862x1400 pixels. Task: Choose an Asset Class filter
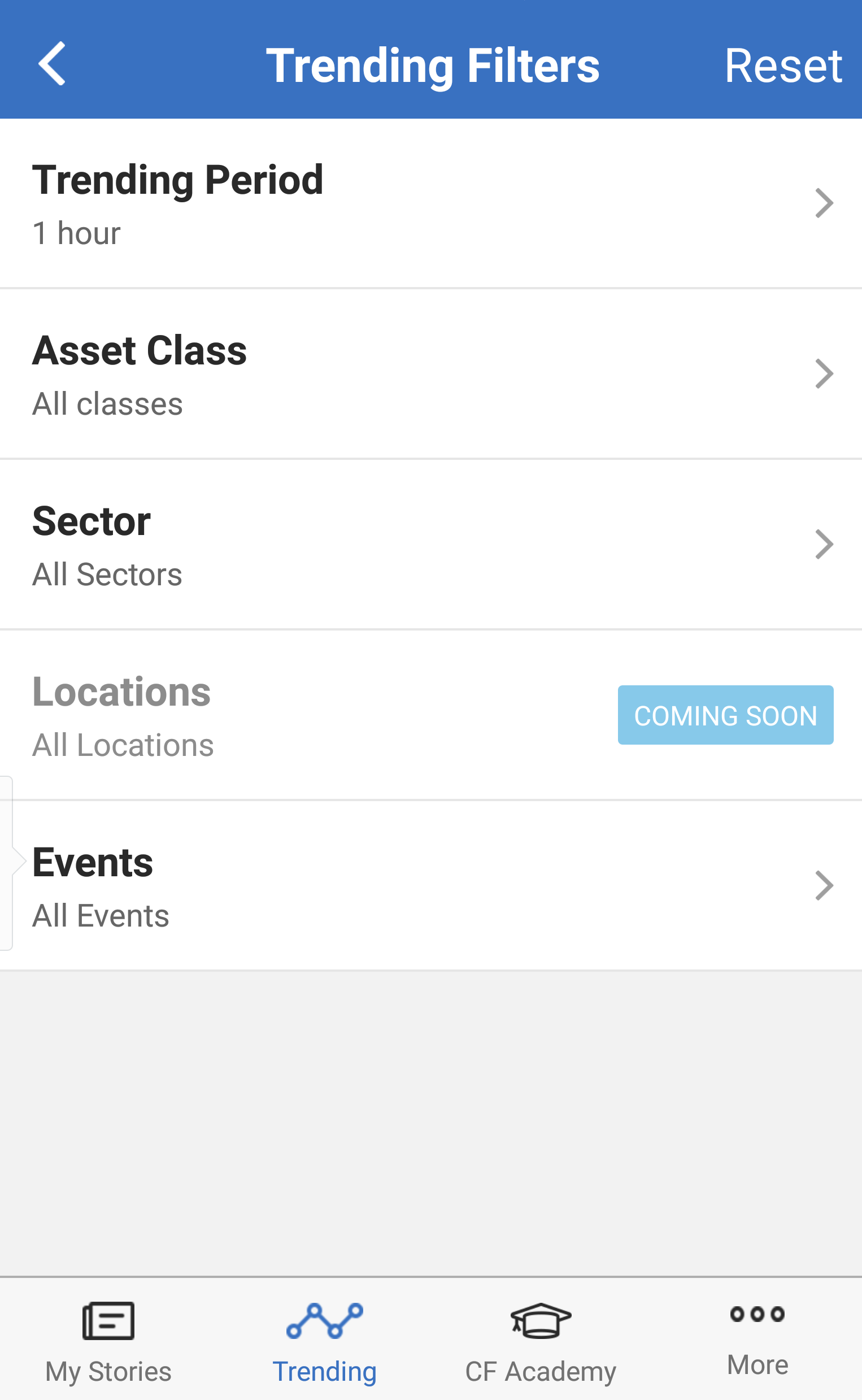431,374
